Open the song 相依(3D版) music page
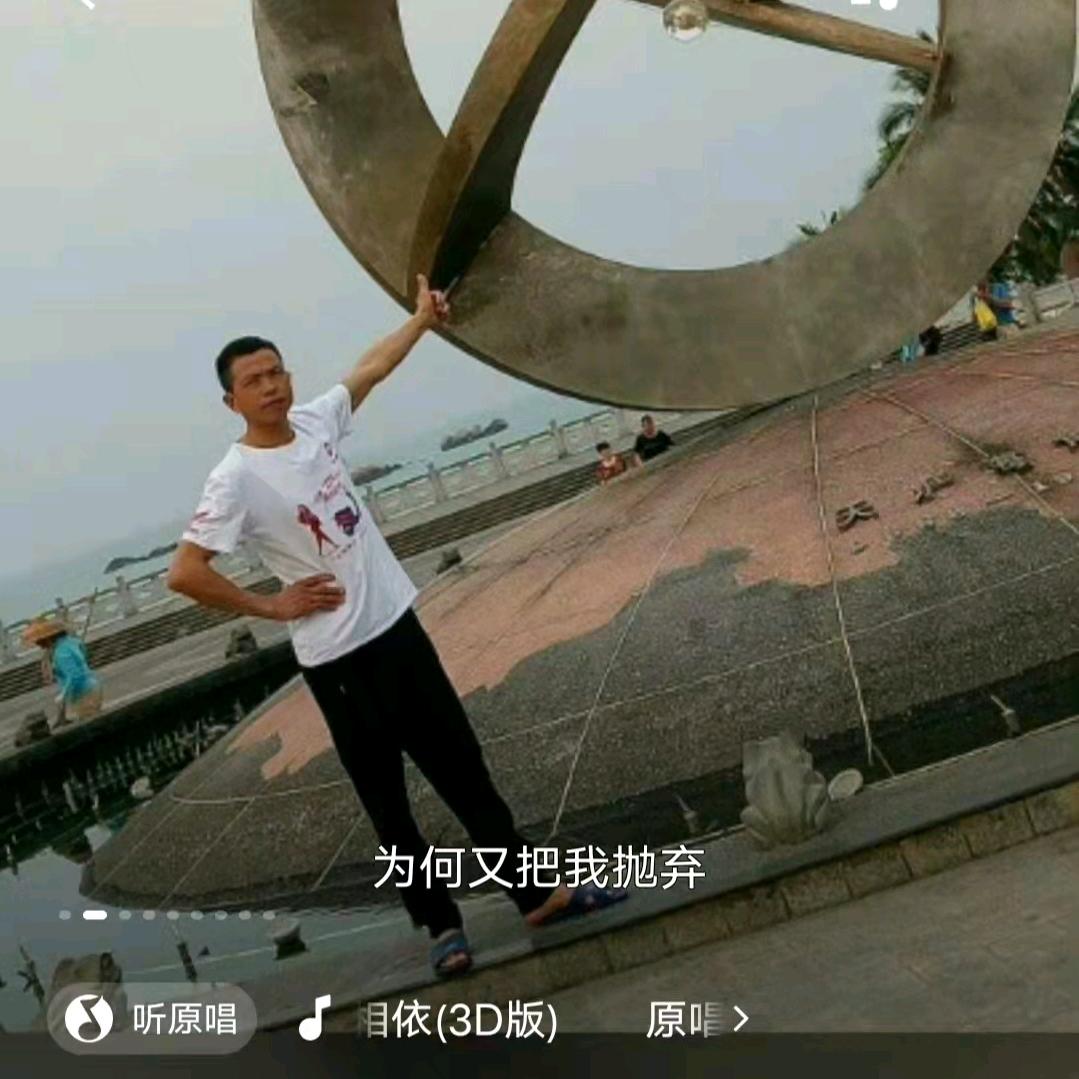Image resolution: width=1079 pixels, height=1079 pixels. click(x=432, y=1019)
